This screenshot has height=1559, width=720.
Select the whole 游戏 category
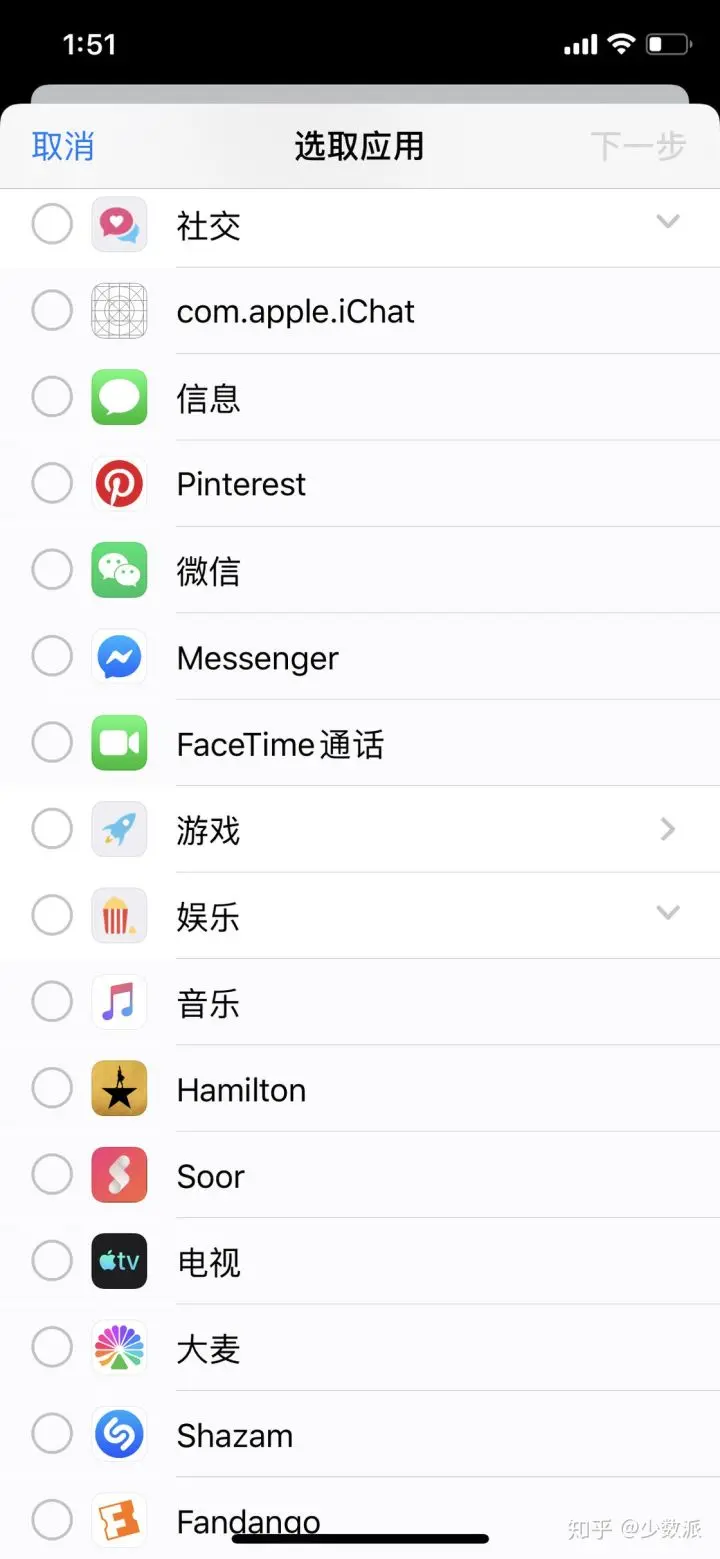[x=52, y=829]
